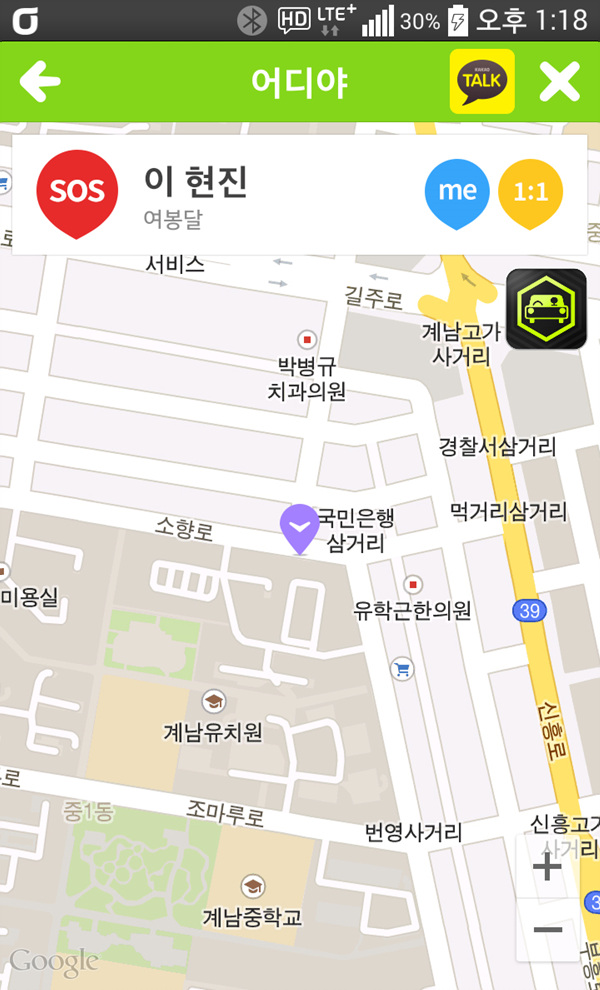
Task: Start the 1:1 view with 이 현진
Action: click(x=531, y=193)
